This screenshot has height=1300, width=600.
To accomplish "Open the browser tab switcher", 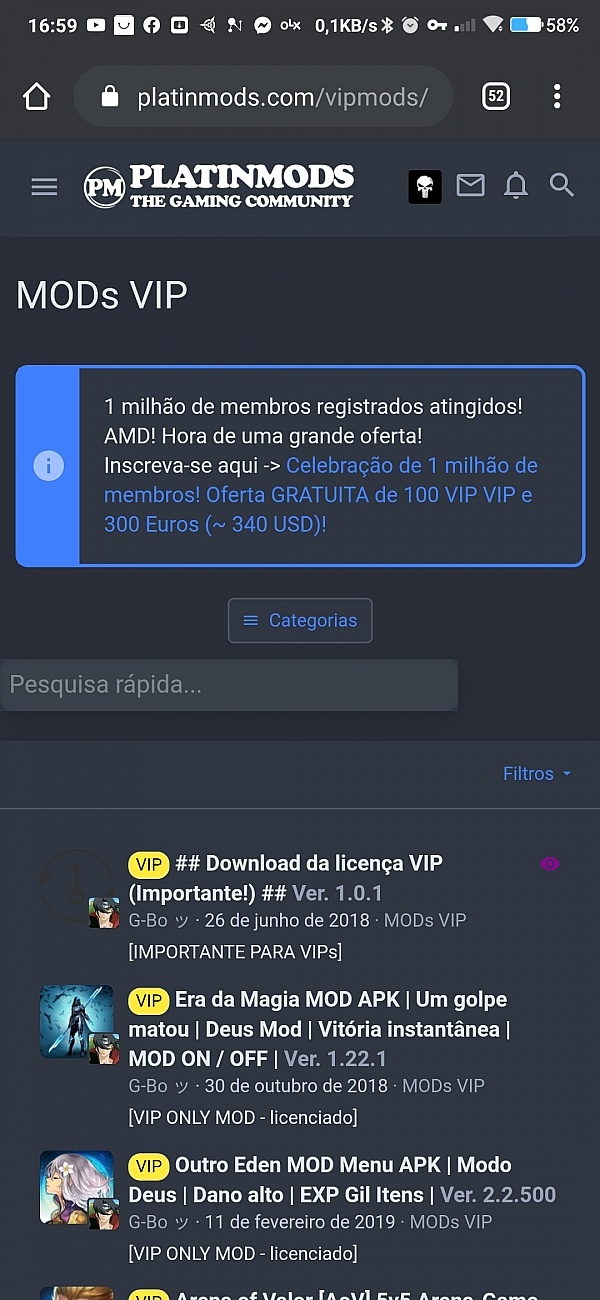I will pos(495,97).
